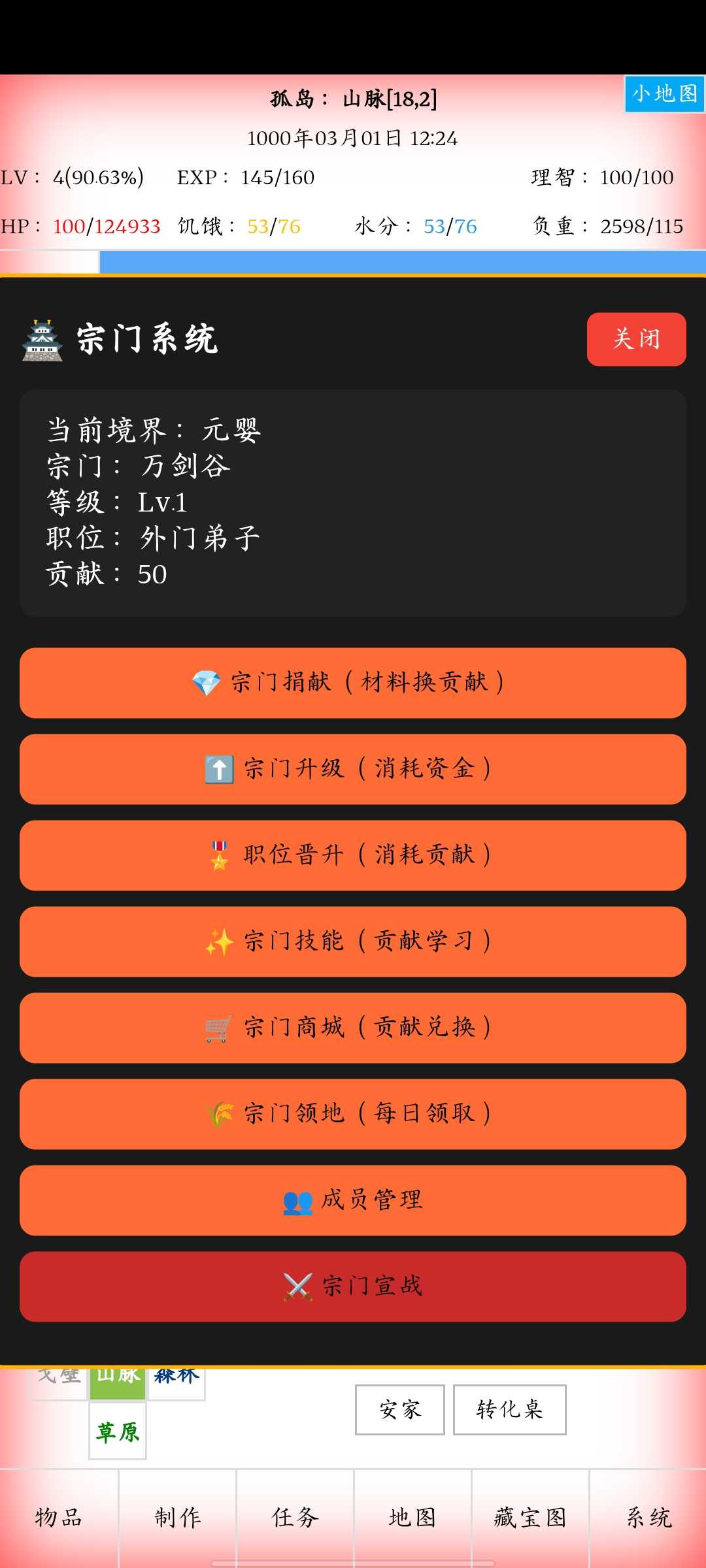Open the 小地图 mini map
This screenshot has height=1568, width=706.
pos(664,94)
